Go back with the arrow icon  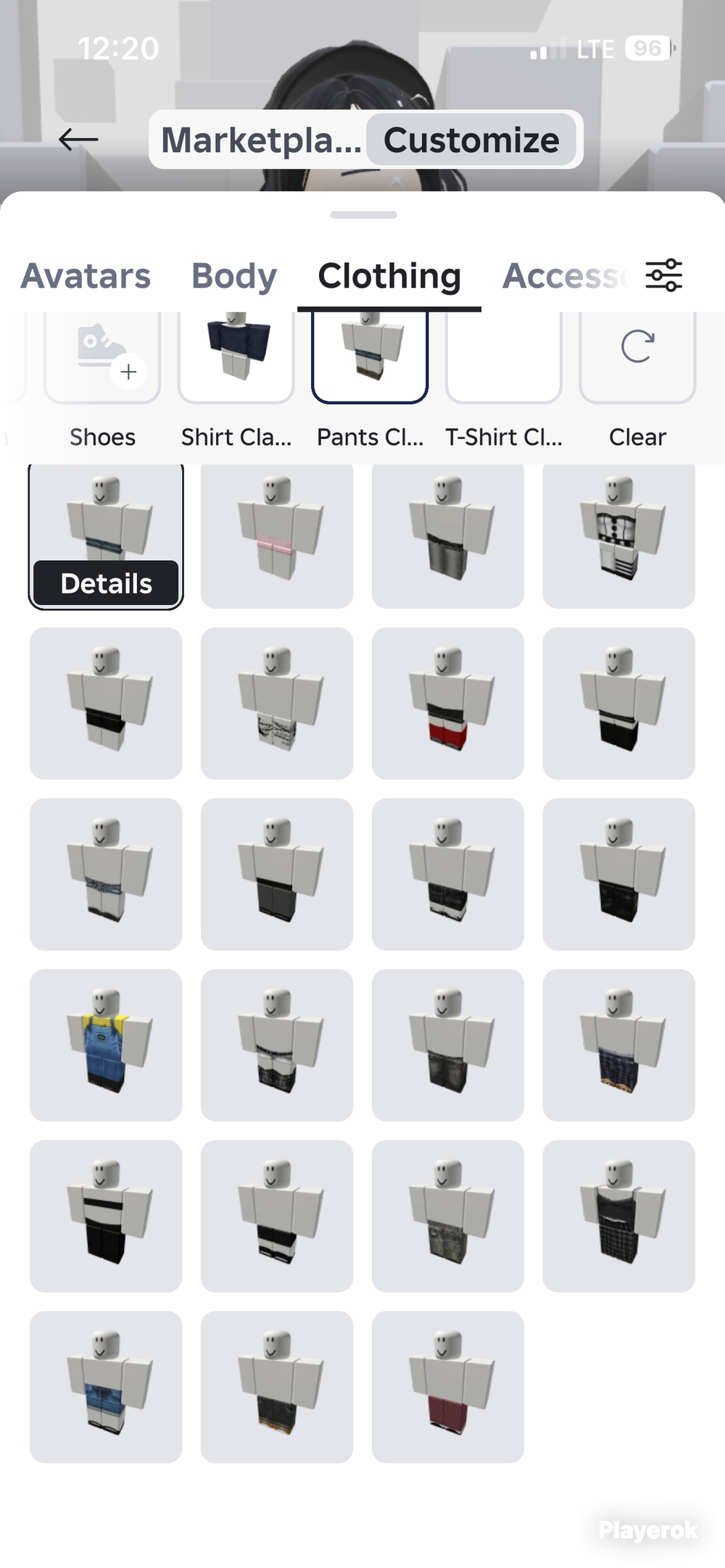coord(78,139)
